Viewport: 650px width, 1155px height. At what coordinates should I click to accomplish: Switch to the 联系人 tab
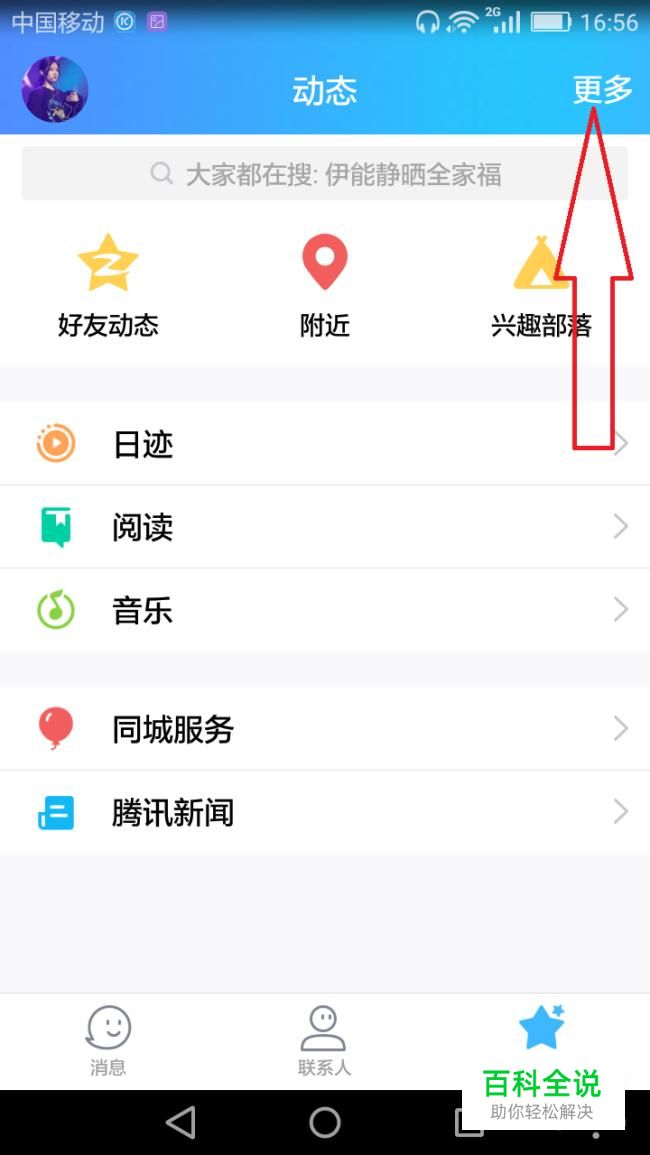point(324,1040)
